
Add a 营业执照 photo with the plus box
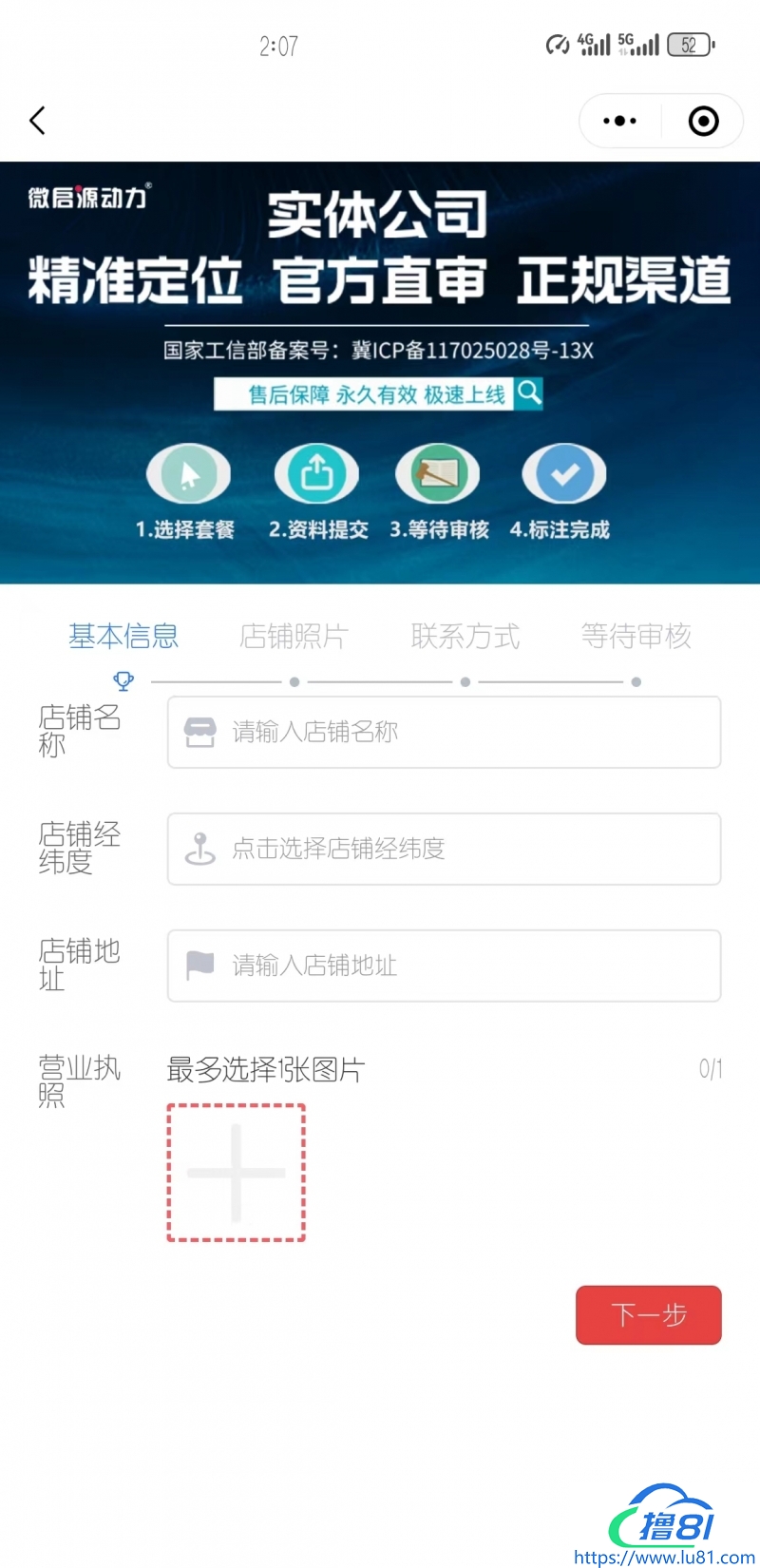click(x=237, y=1173)
